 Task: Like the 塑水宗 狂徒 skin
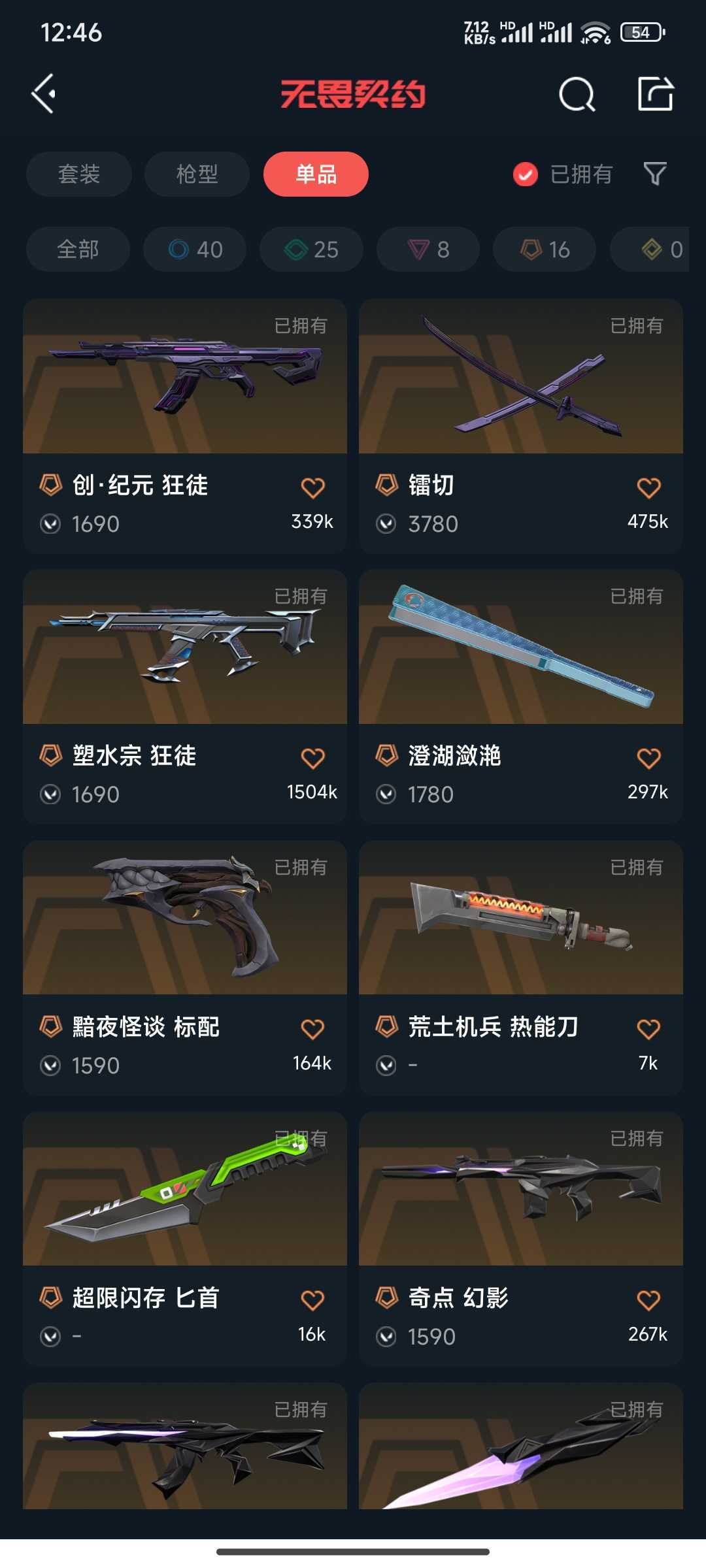coord(312,759)
